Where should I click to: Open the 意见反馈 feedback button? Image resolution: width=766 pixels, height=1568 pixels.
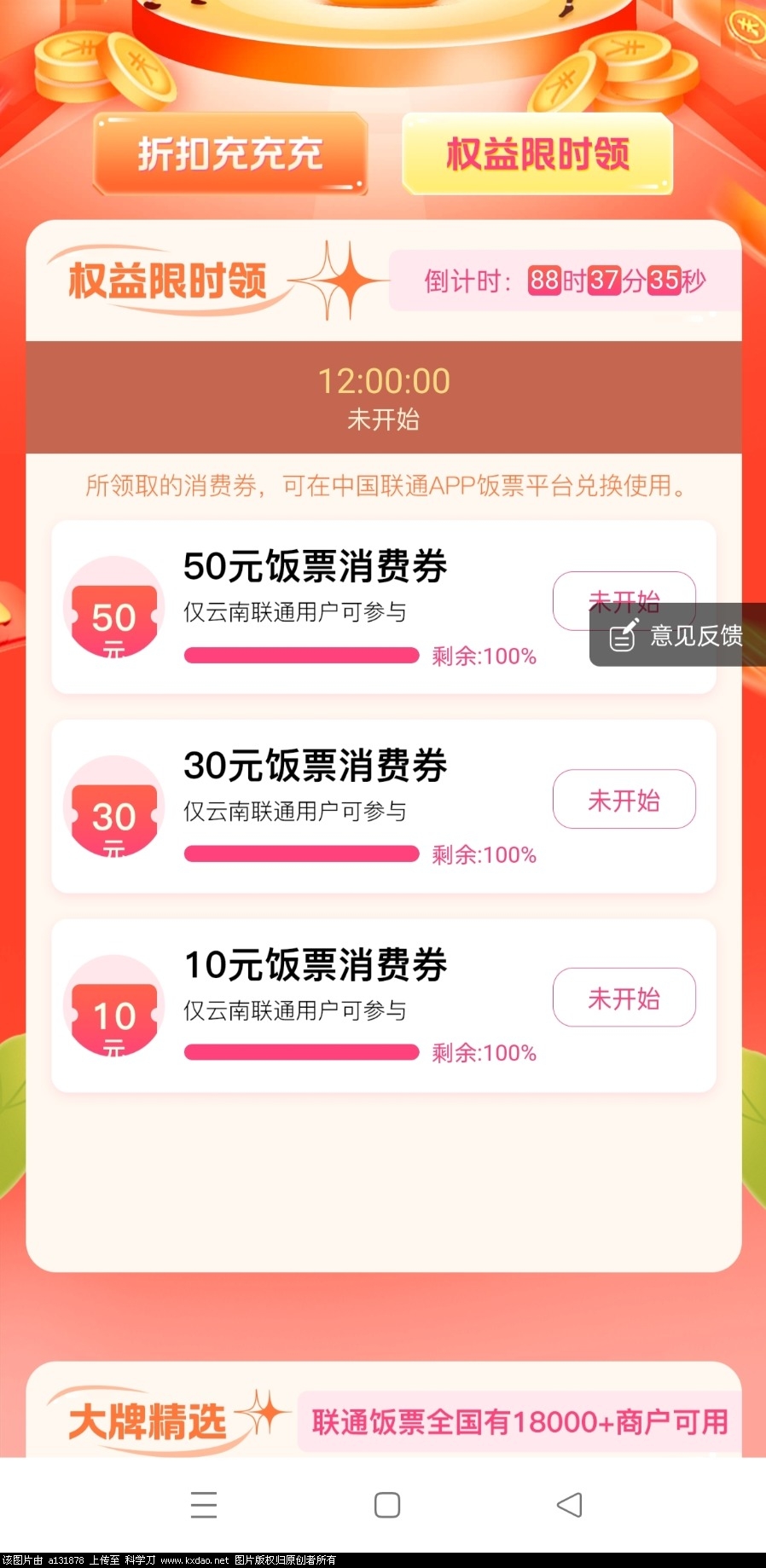[678, 636]
